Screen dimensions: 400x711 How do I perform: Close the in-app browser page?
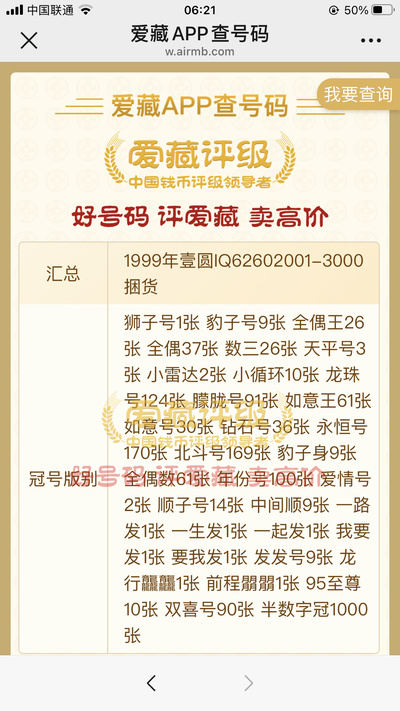(29, 41)
